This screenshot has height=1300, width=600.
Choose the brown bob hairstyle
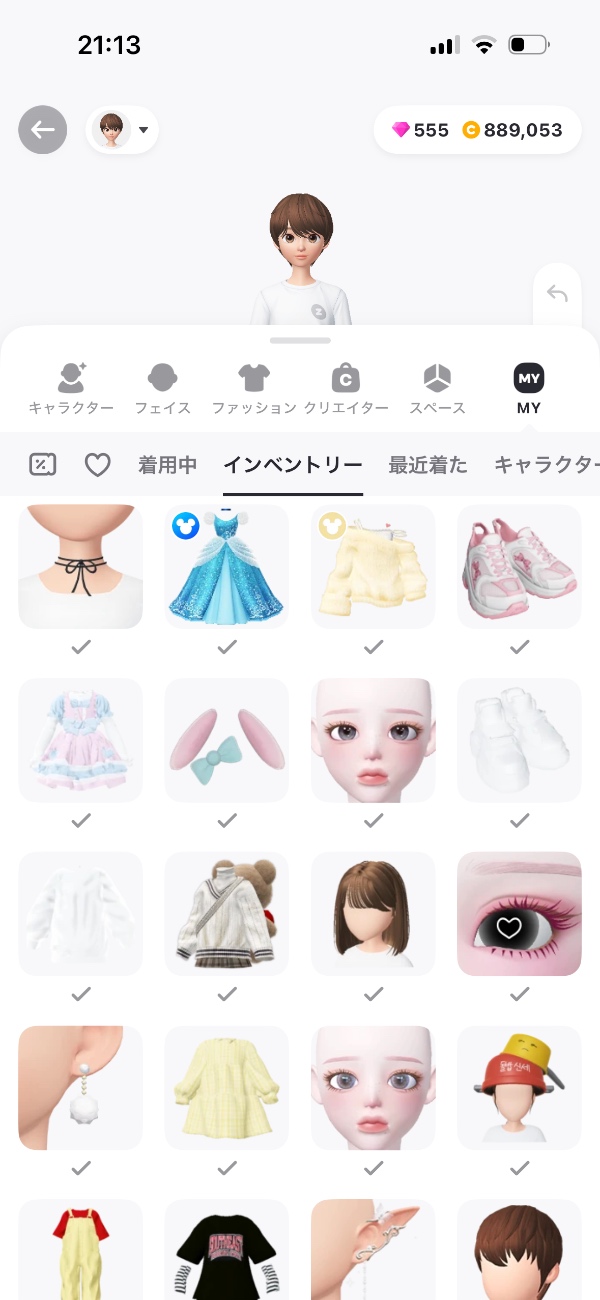pos(373,913)
